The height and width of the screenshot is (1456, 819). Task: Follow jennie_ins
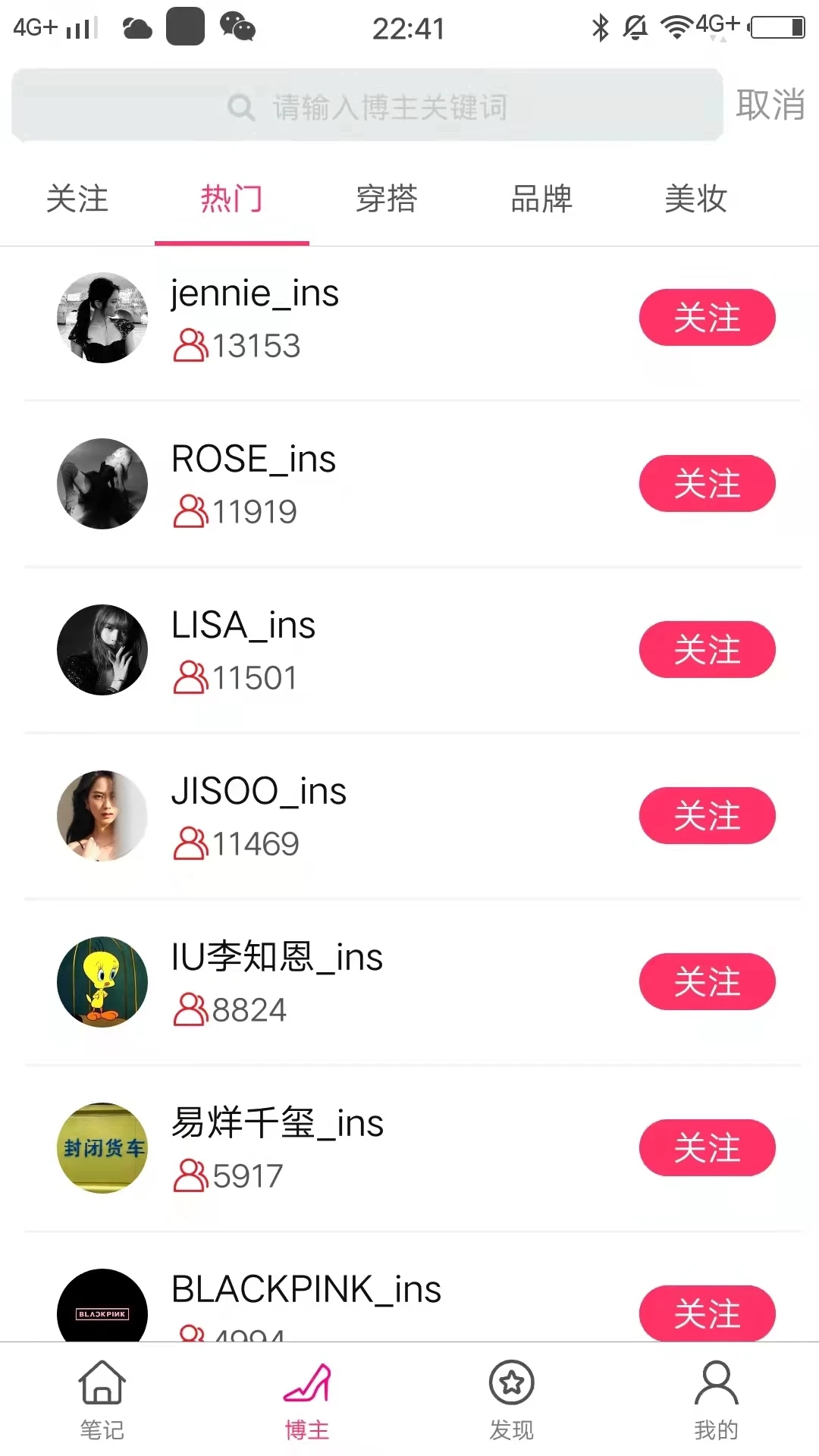707,318
